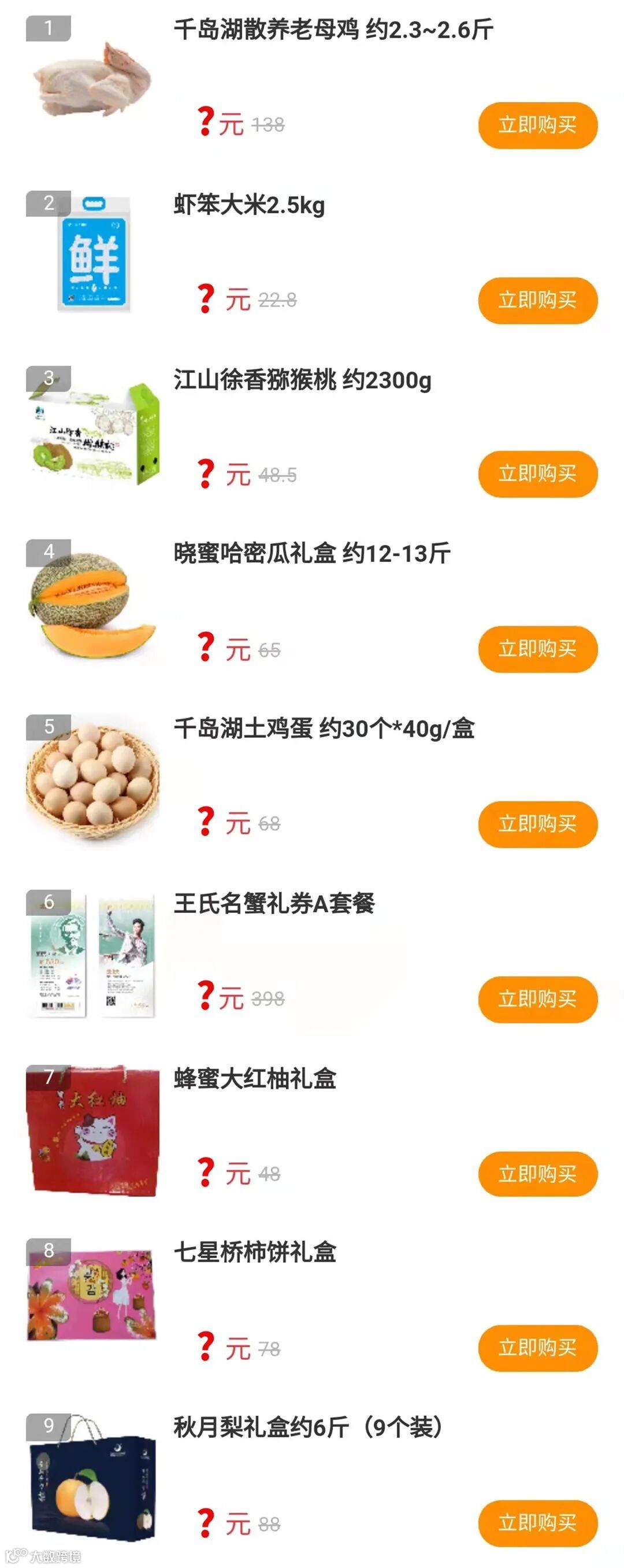View the 虾笨大米 product picture

(x=94, y=254)
